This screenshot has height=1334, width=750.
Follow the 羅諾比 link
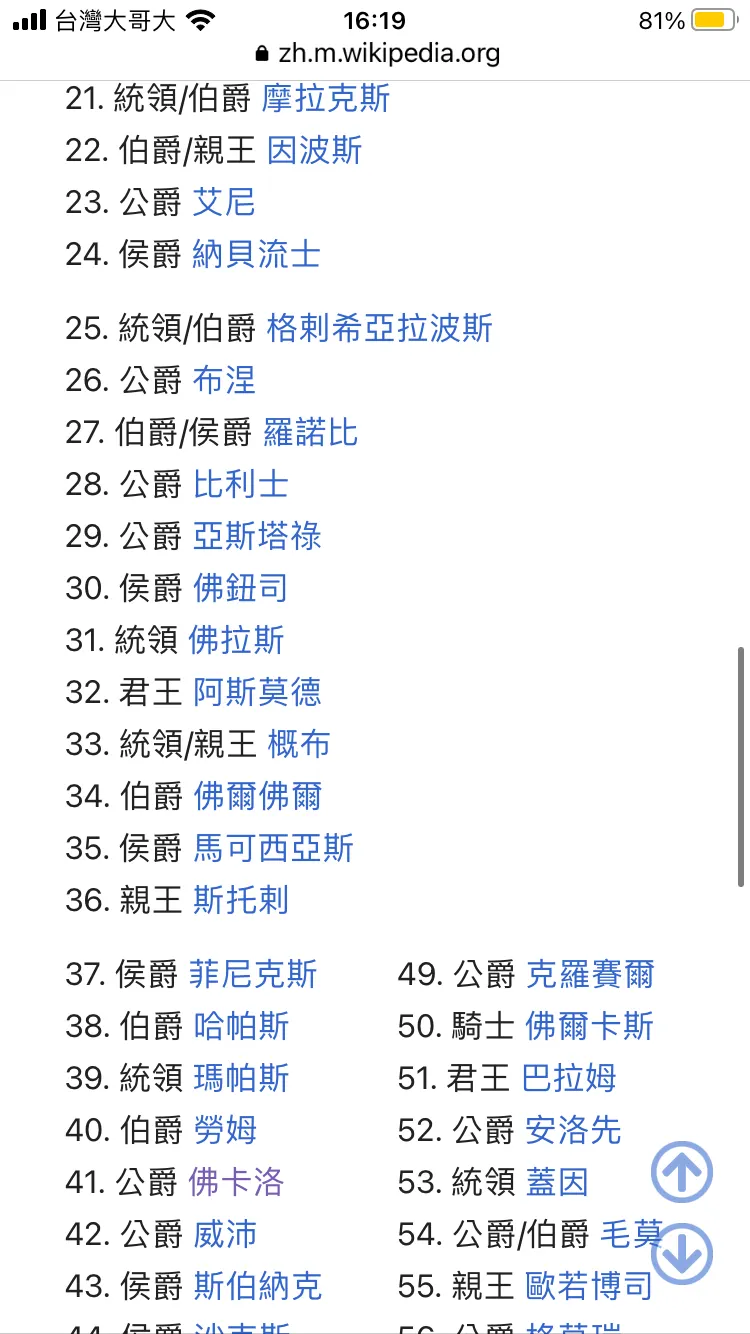310,433
